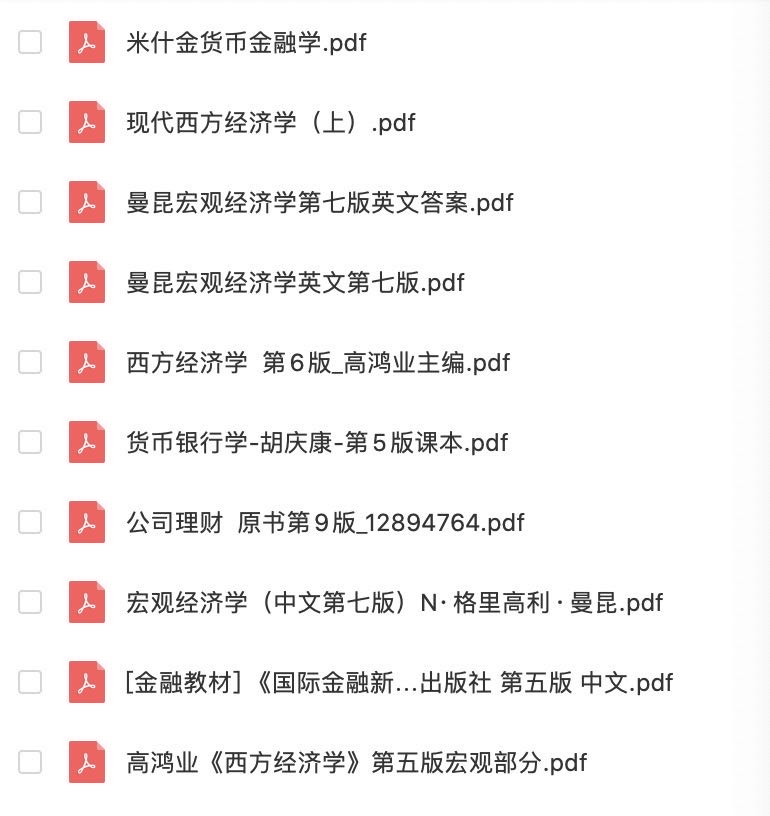Select 宏观经济学（中文第七版）曼昆.pdf via its checkbox

(30, 602)
